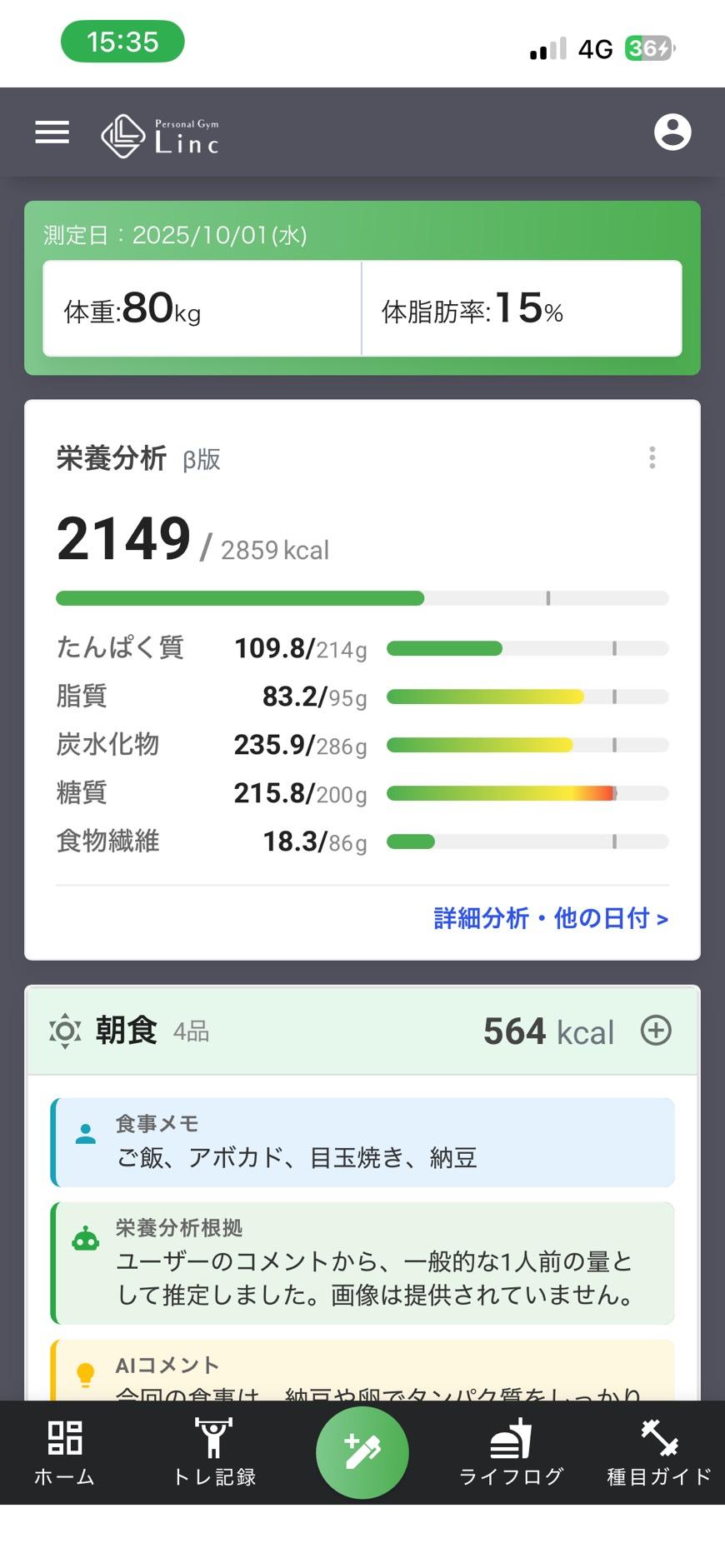Switch to the トレ記録 tab
Screen dimensions: 725x1568
click(x=213, y=1453)
